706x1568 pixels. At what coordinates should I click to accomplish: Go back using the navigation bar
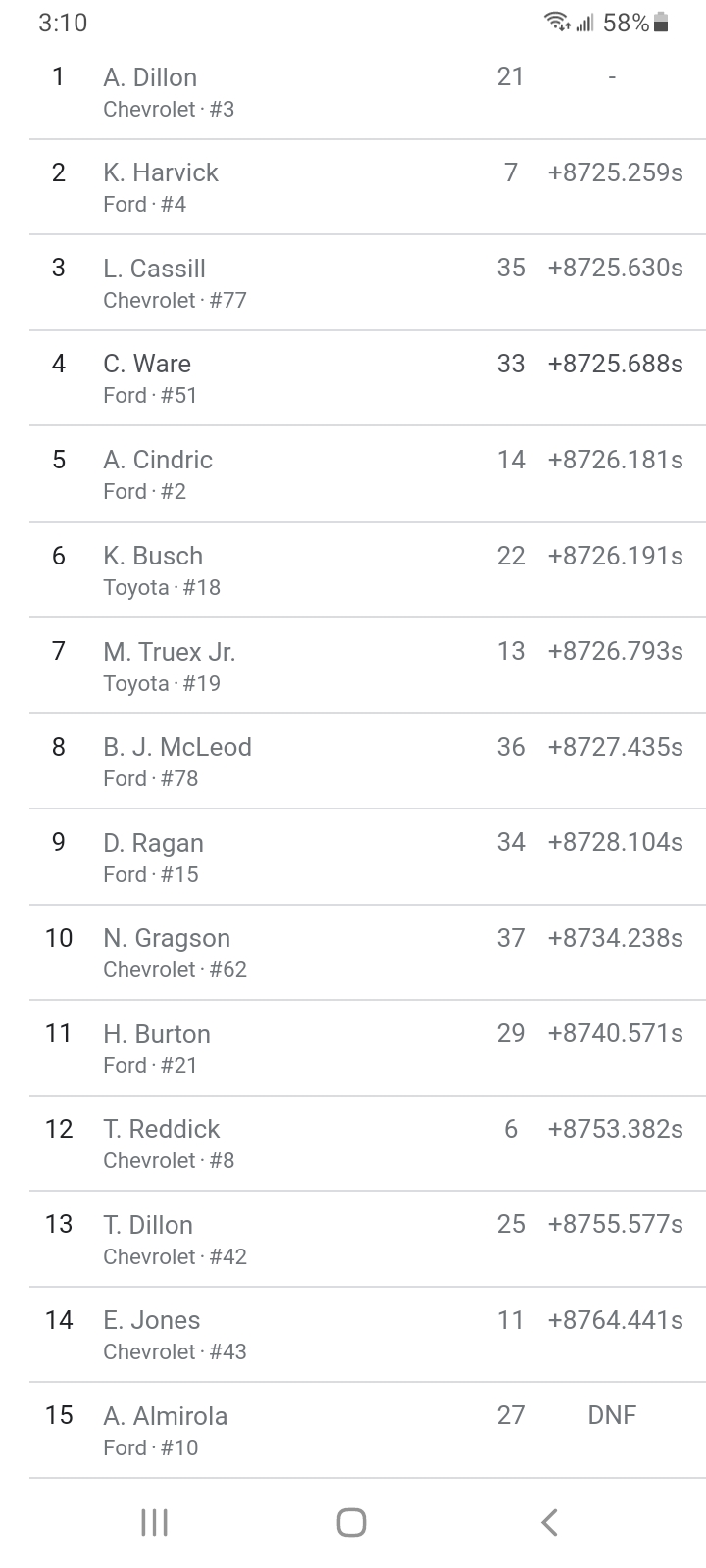[549, 1522]
